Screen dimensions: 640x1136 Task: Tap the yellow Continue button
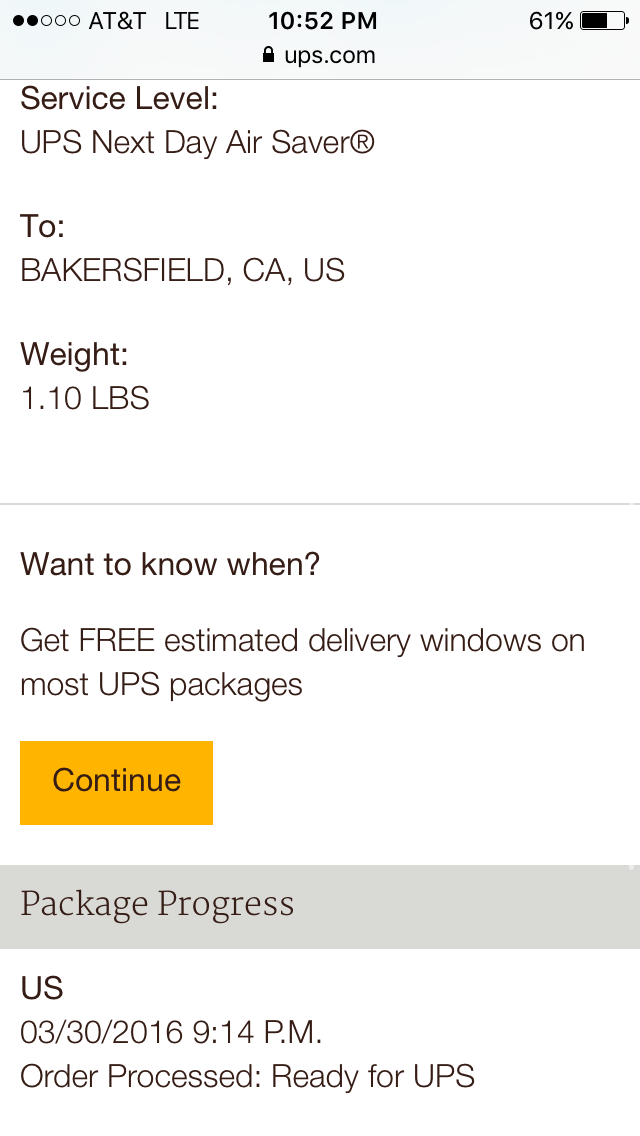tap(116, 782)
